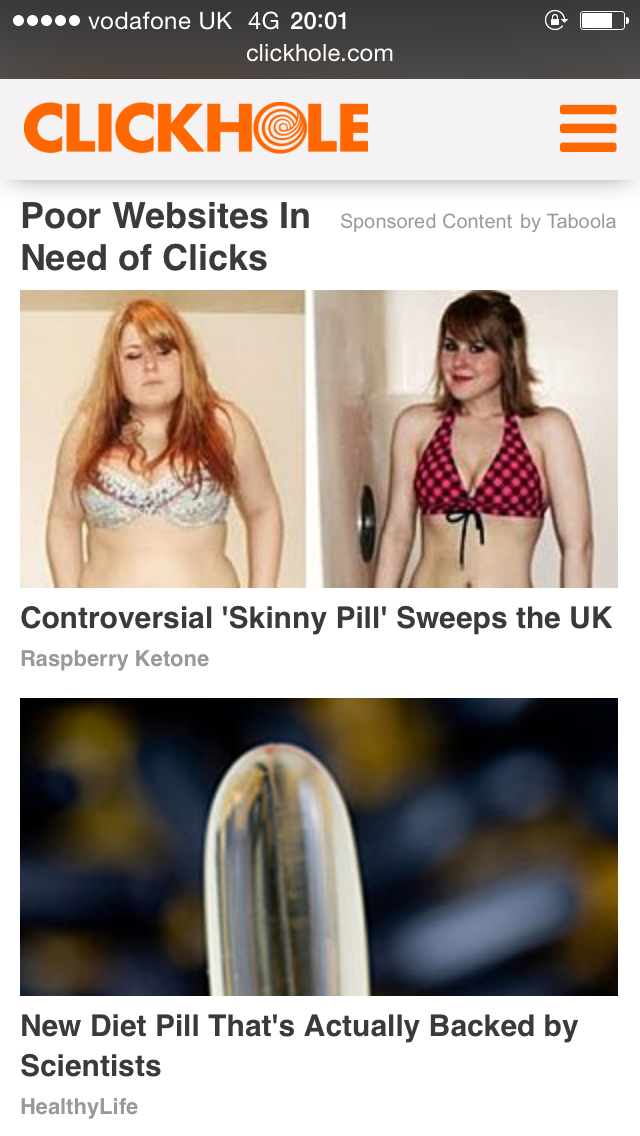Tap the clickhole.com address bar
Viewport: 640px width, 1136px height.
pyautogui.click(x=320, y=54)
